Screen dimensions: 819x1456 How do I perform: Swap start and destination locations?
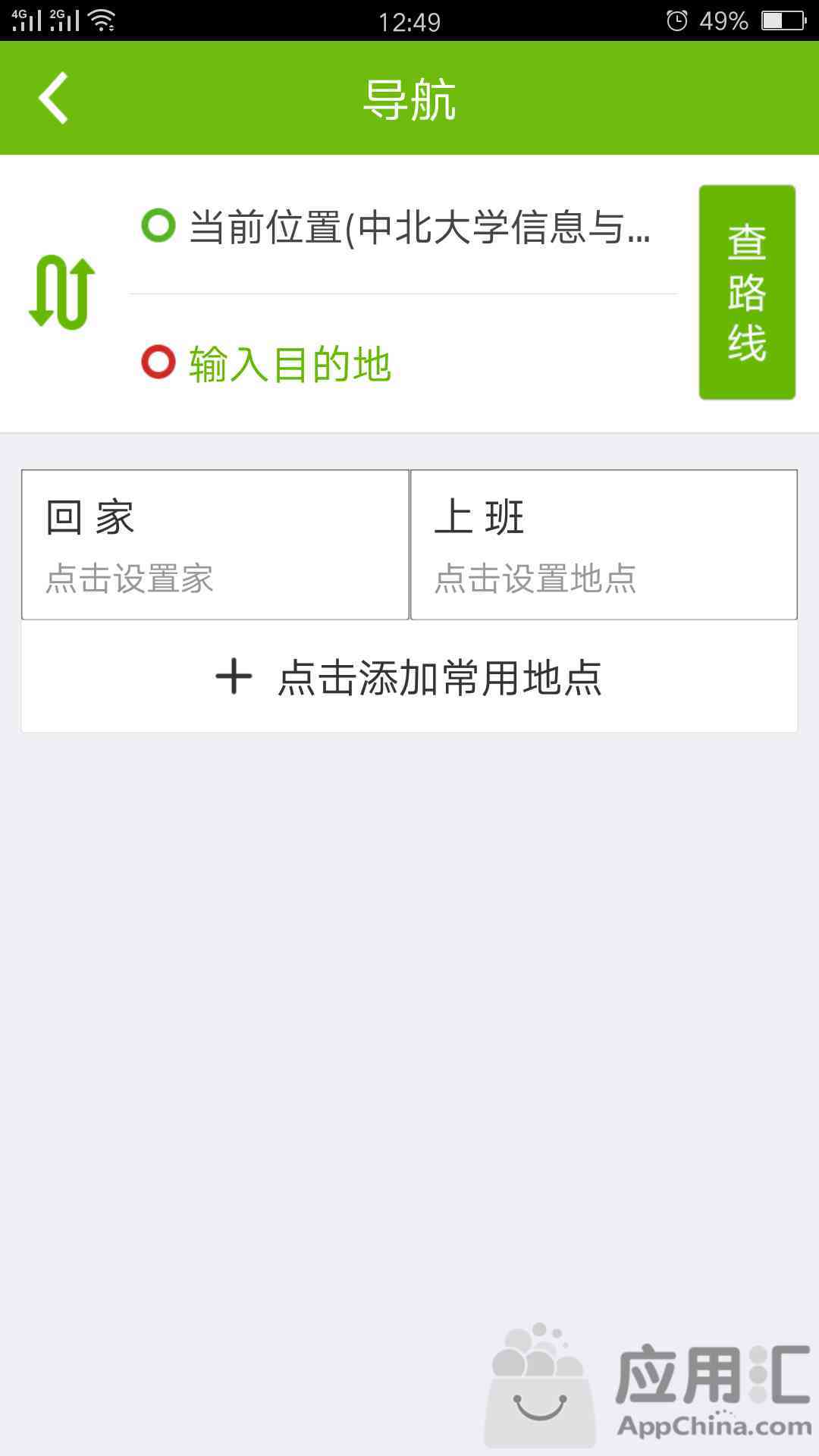(x=62, y=293)
